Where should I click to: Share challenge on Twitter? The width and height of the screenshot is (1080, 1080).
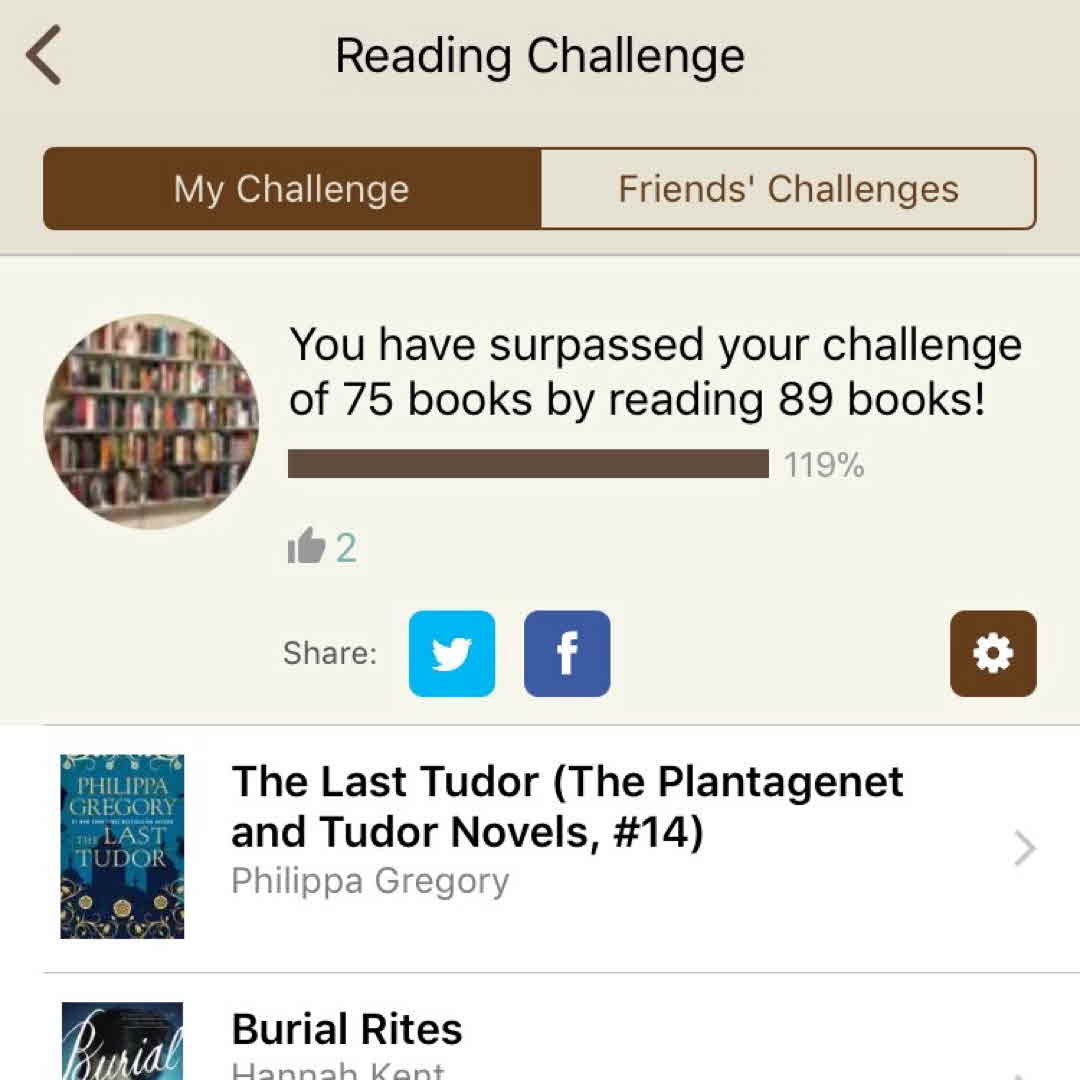tap(452, 653)
